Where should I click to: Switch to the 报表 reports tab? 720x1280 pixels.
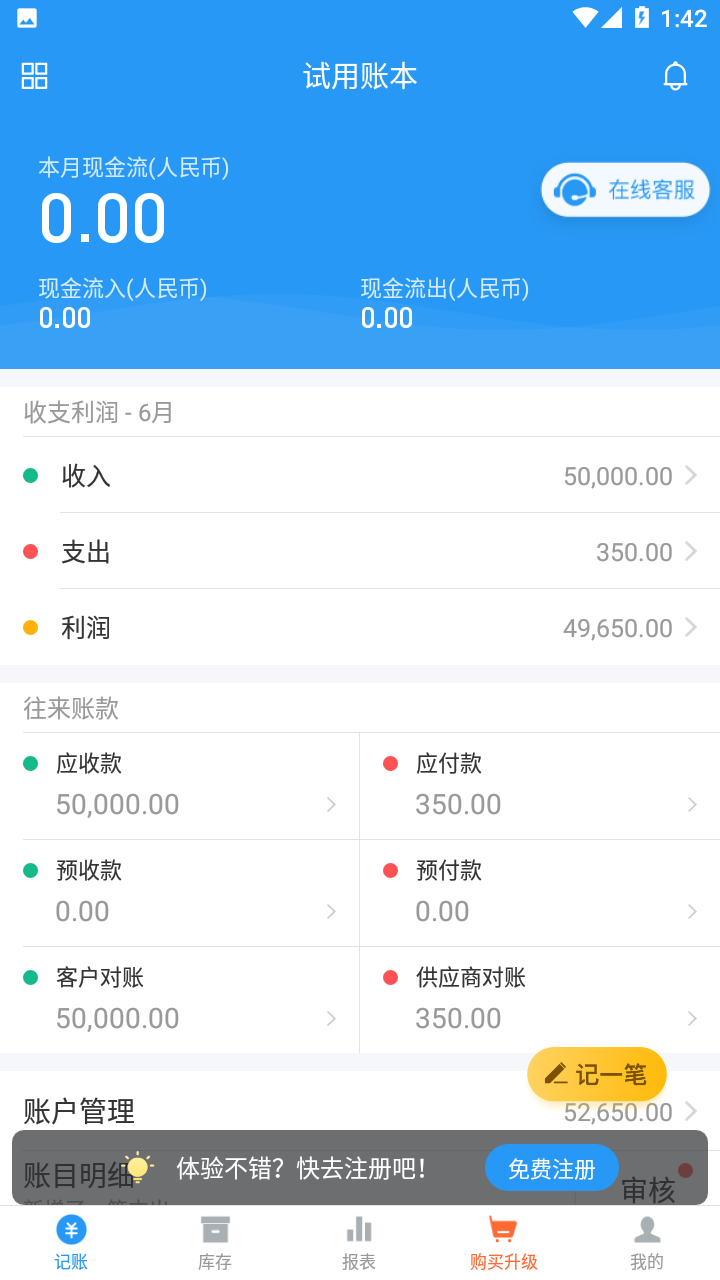click(359, 1243)
